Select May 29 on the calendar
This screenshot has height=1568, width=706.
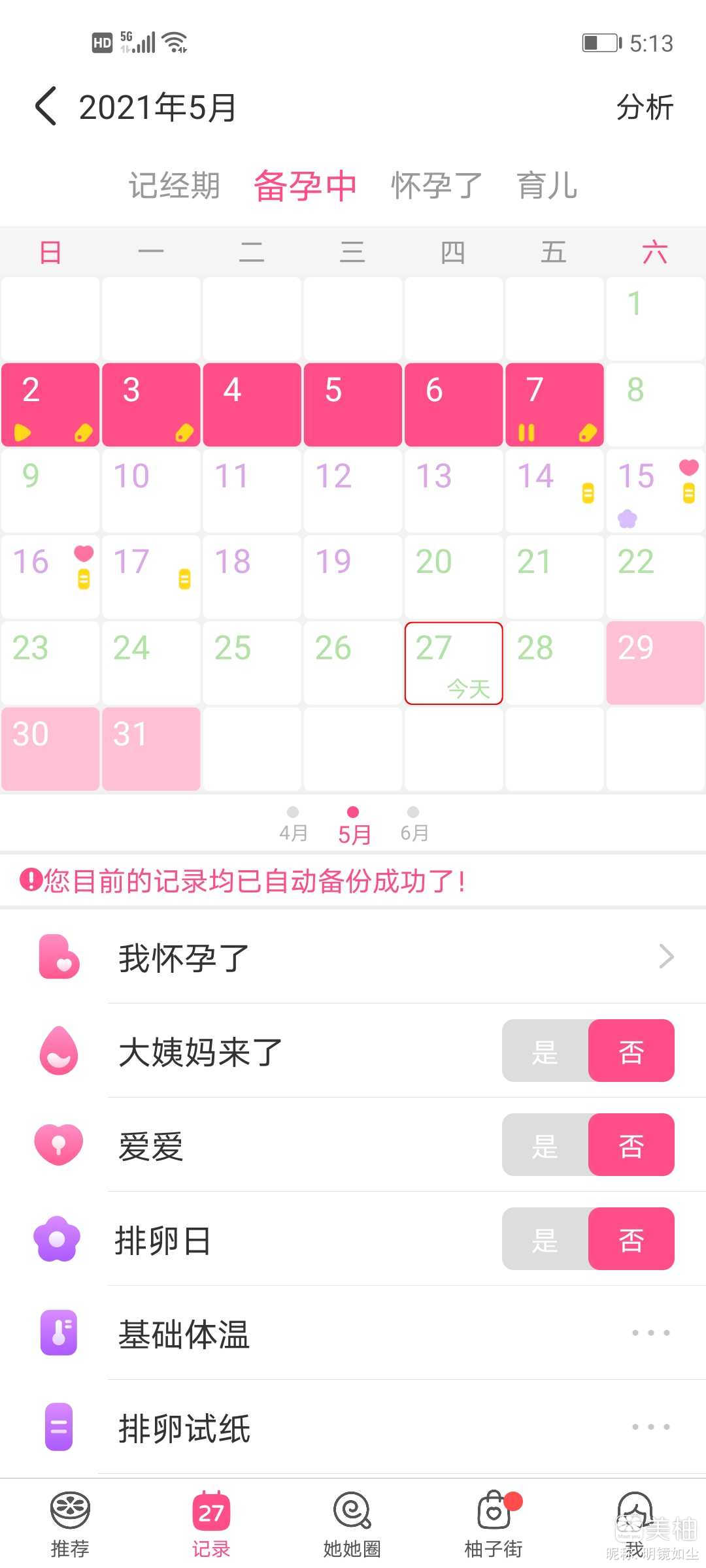656,662
